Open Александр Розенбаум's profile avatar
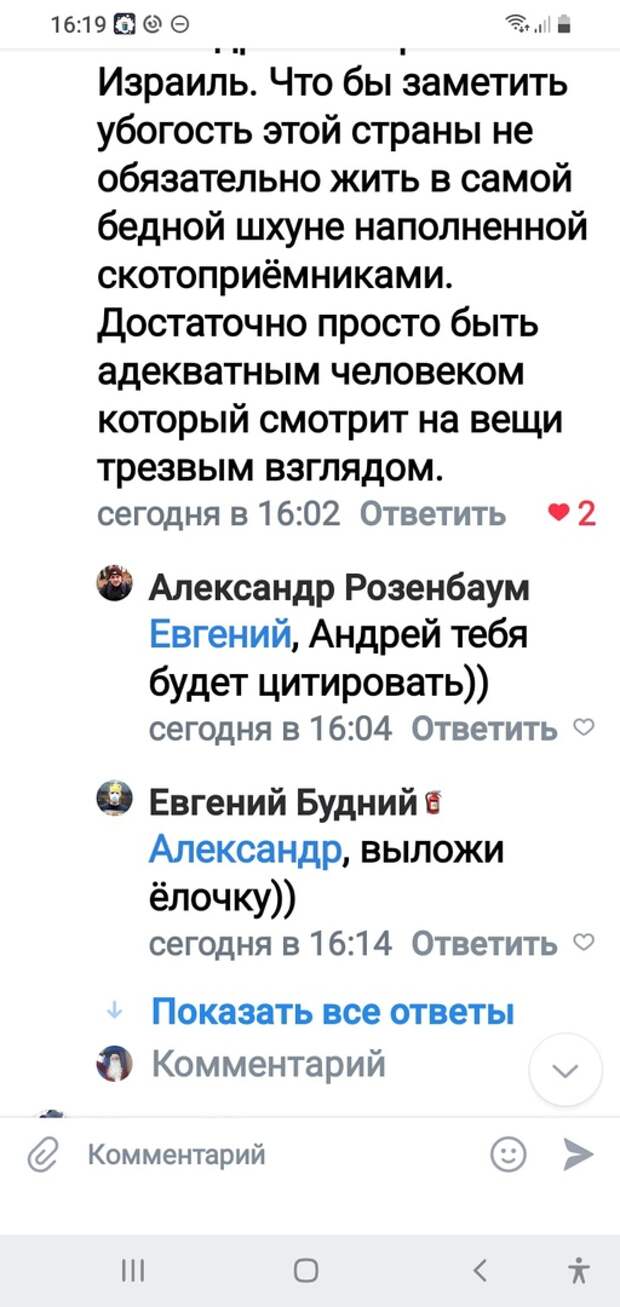This screenshot has width=620, height=1307. click(x=114, y=582)
